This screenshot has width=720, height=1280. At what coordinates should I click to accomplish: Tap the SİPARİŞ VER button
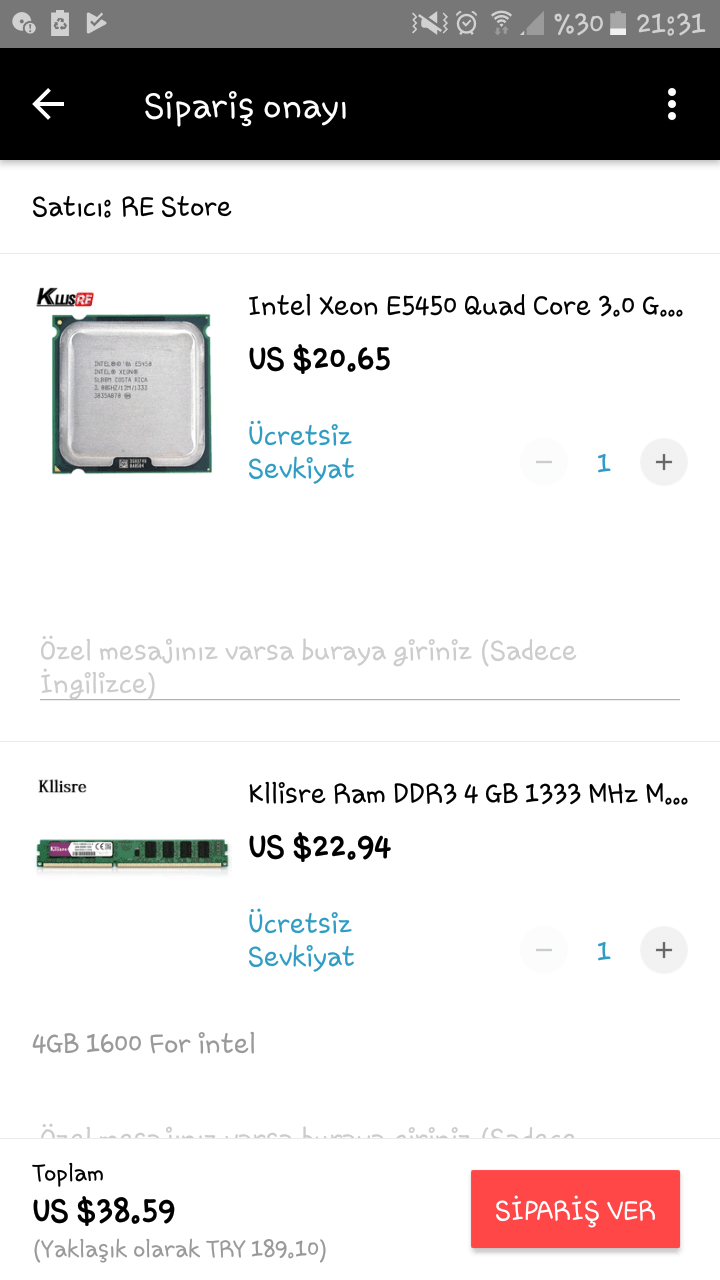click(575, 1210)
